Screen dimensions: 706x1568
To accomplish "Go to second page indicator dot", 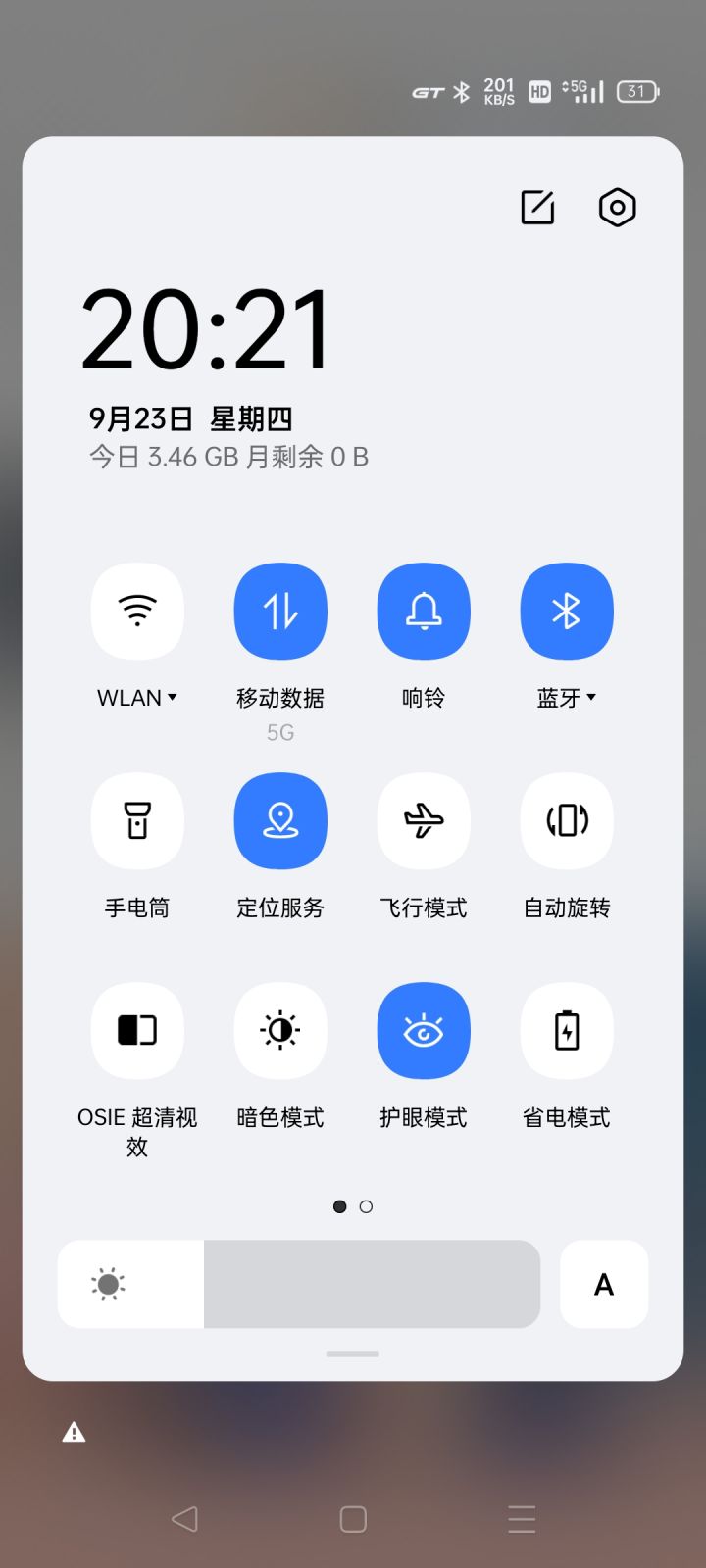I will [x=366, y=1206].
